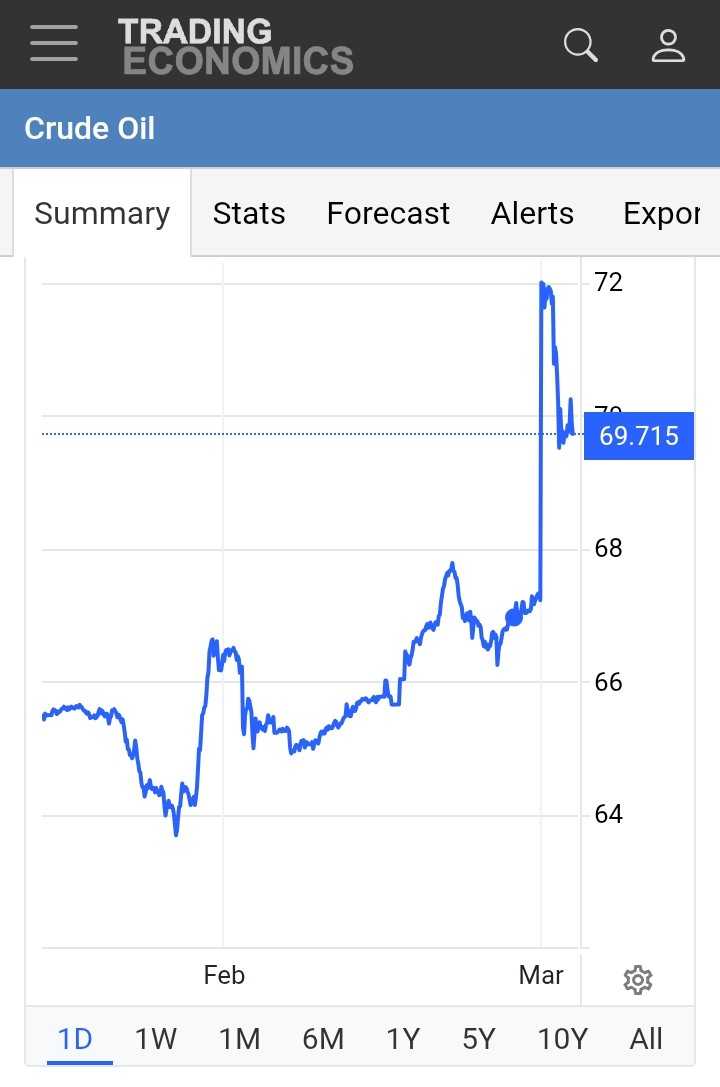This screenshot has width=720, height=1087.
Task: Open the Forecast tab
Action: pyautogui.click(x=388, y=214)
